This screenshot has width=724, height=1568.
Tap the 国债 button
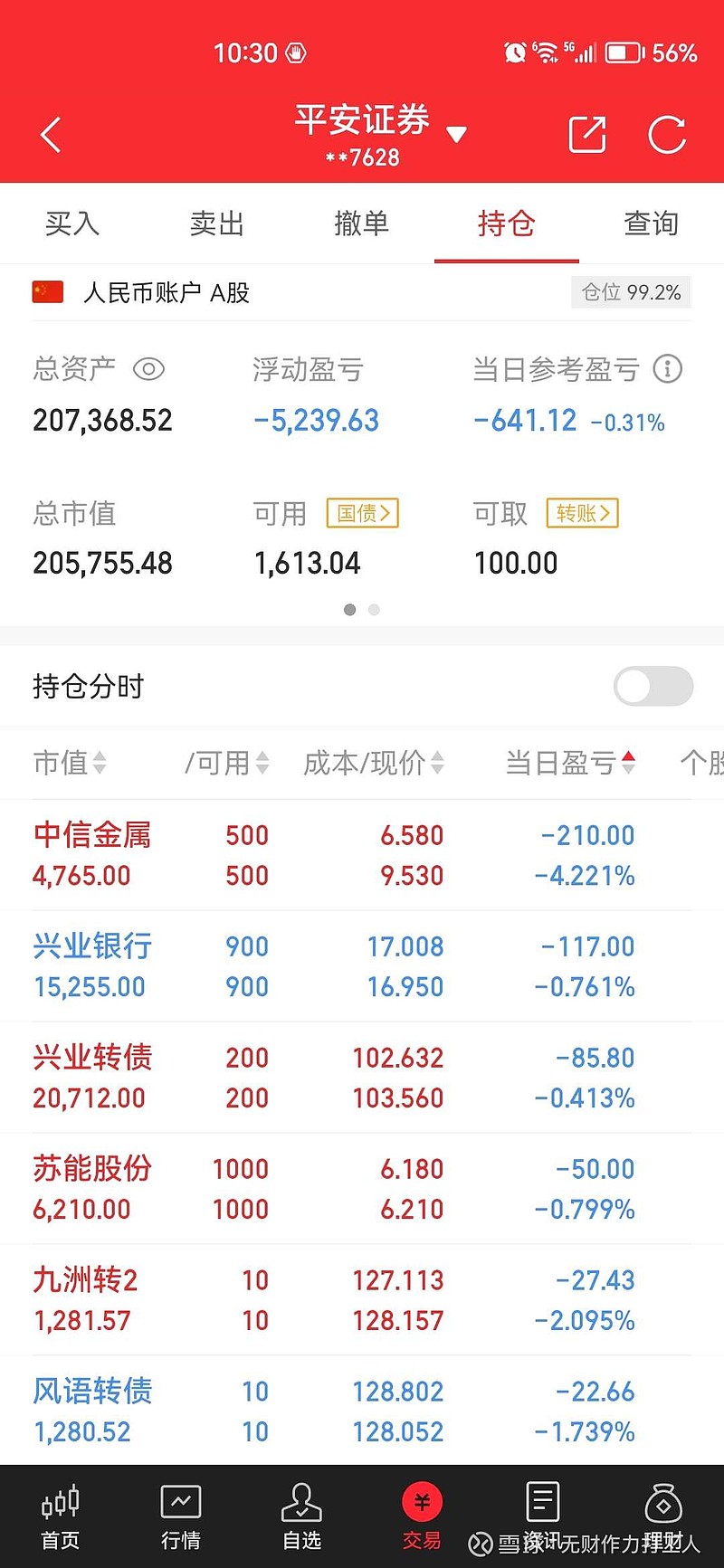363,513
